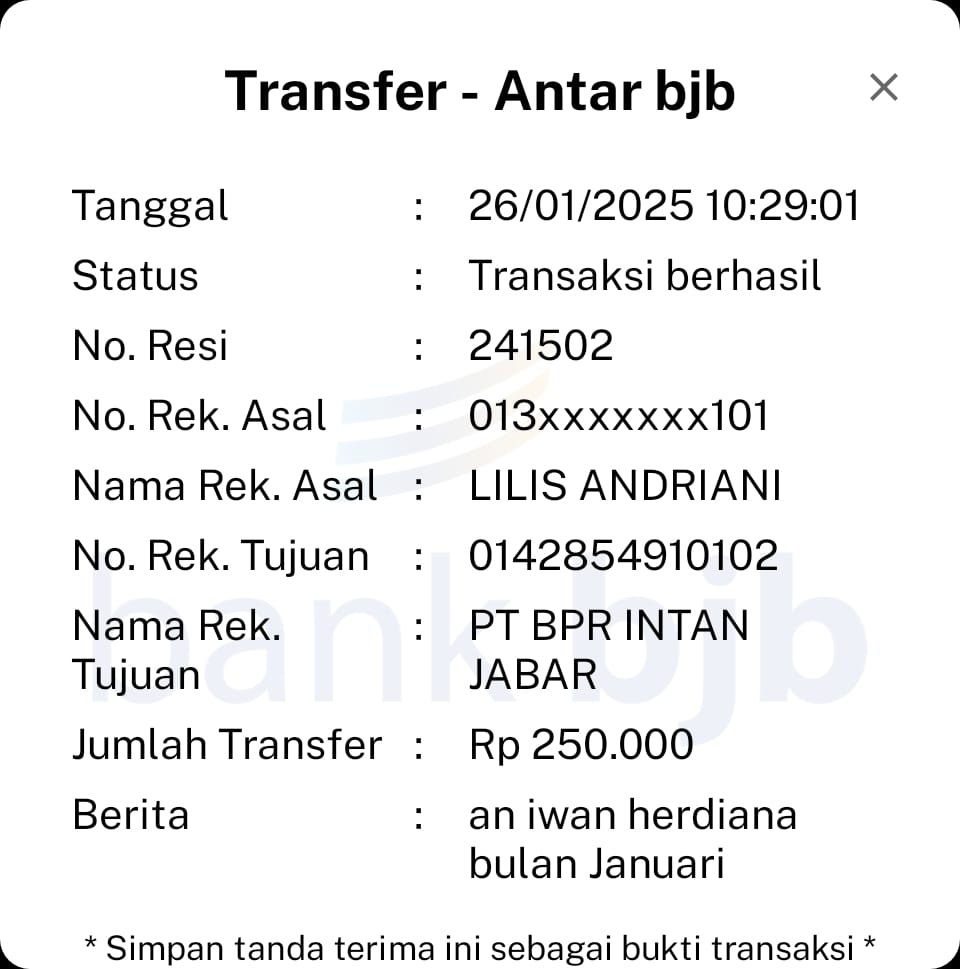Click the destination account 0142854910102

tap(624, 555)
